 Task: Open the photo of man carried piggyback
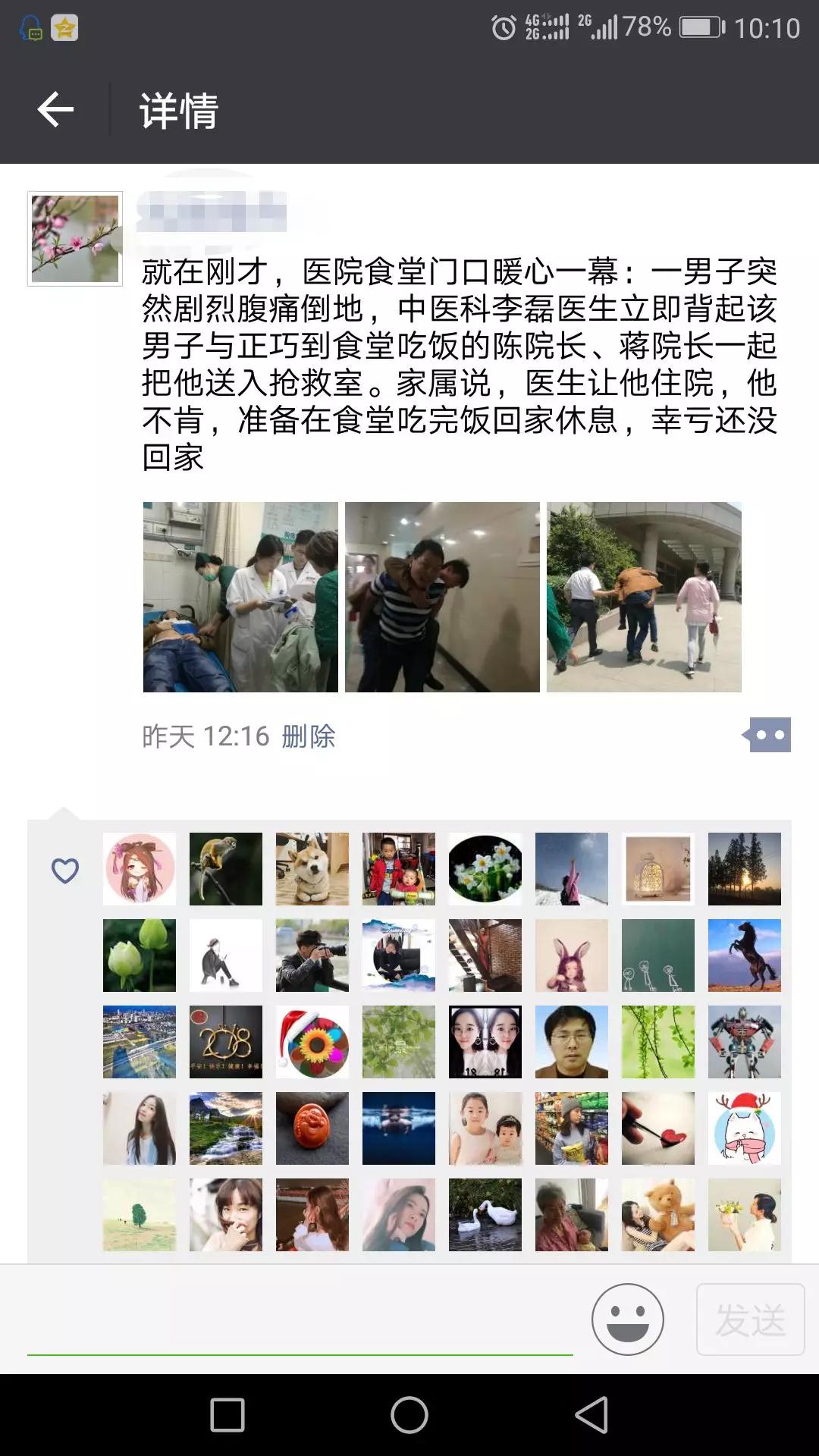coord(442,597)
